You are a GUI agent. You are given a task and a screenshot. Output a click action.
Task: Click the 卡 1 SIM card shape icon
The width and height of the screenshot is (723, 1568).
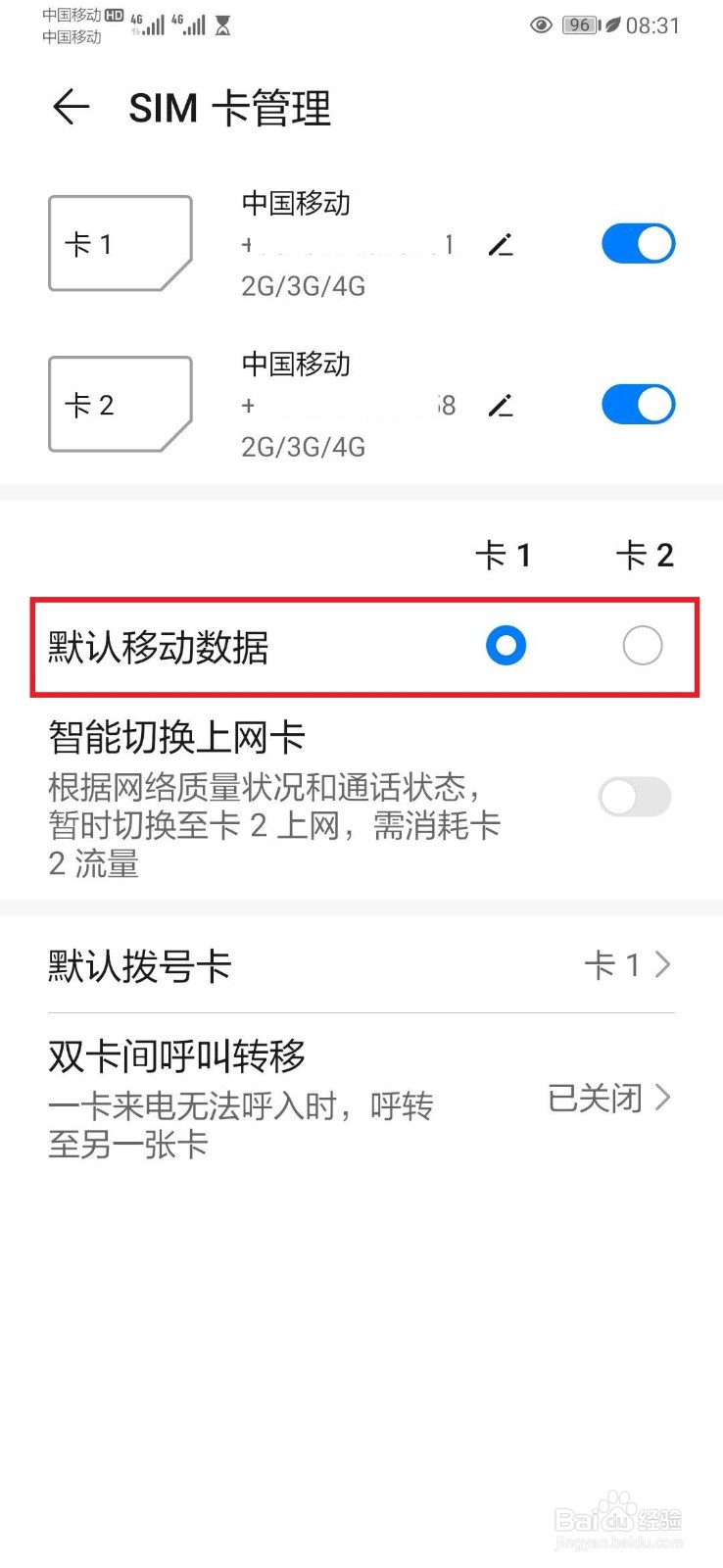pyautogui.click(x=120, y=243)
